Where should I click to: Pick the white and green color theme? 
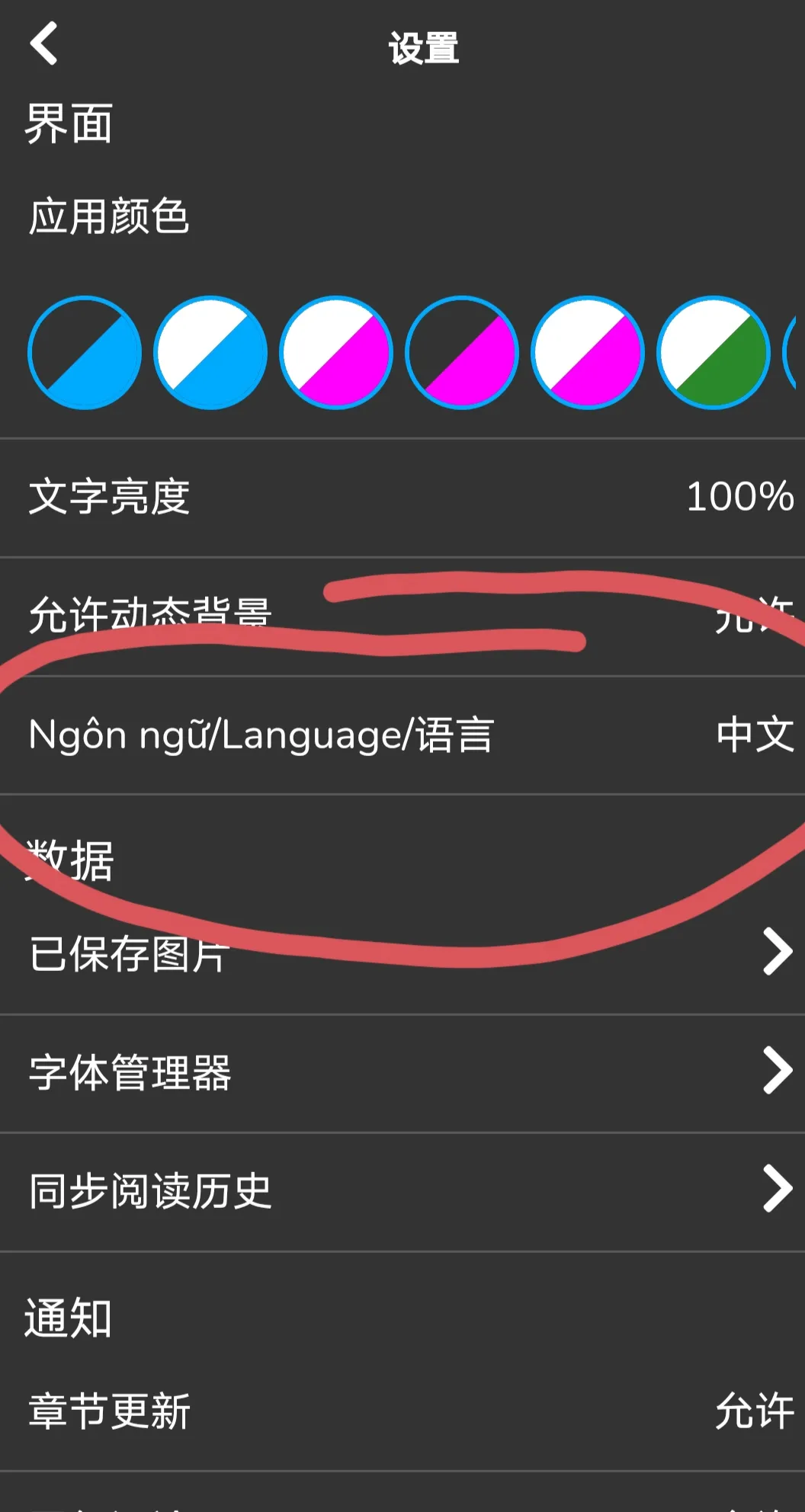coord(714,353)
